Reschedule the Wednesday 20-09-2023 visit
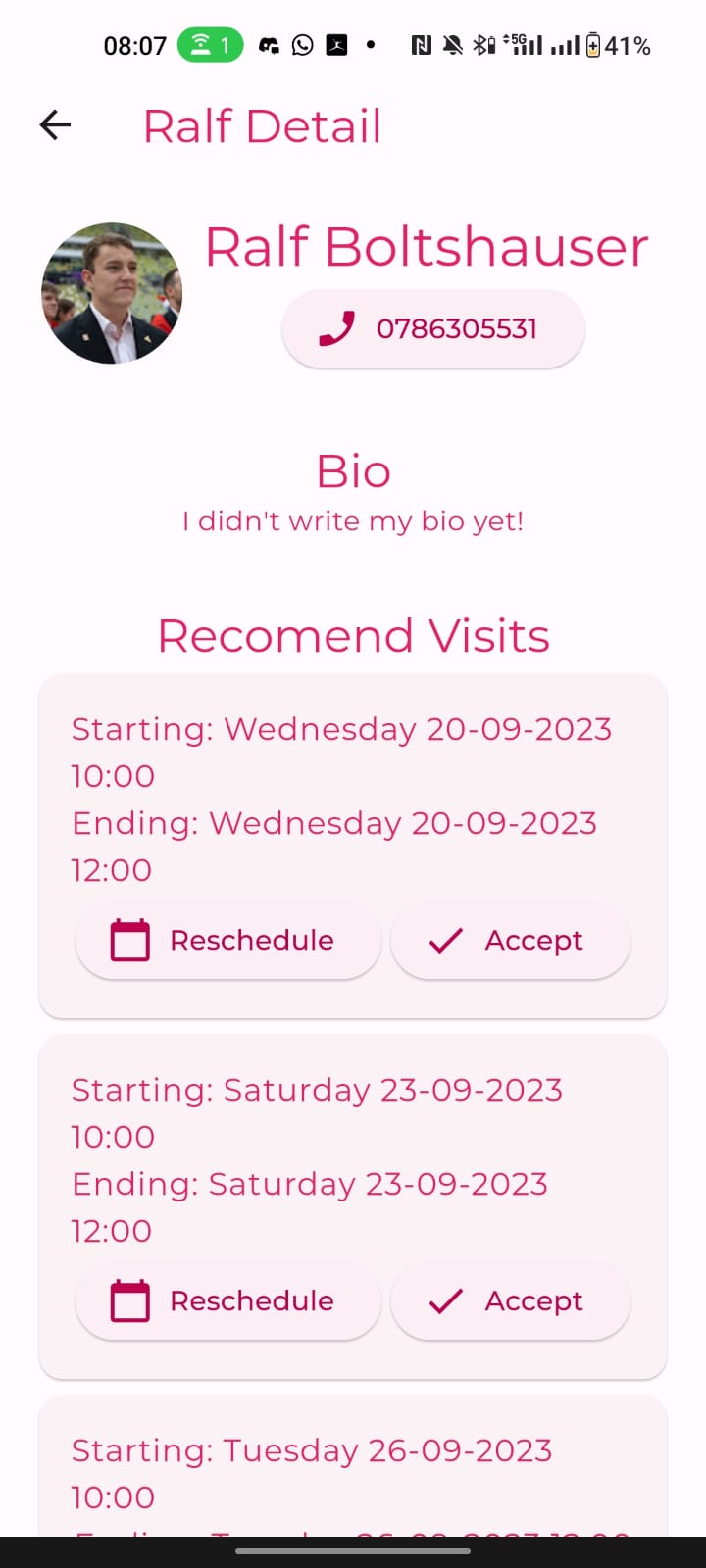This screenshot has height=1568, width=706. pyautogui.click(x=227, y=941)
